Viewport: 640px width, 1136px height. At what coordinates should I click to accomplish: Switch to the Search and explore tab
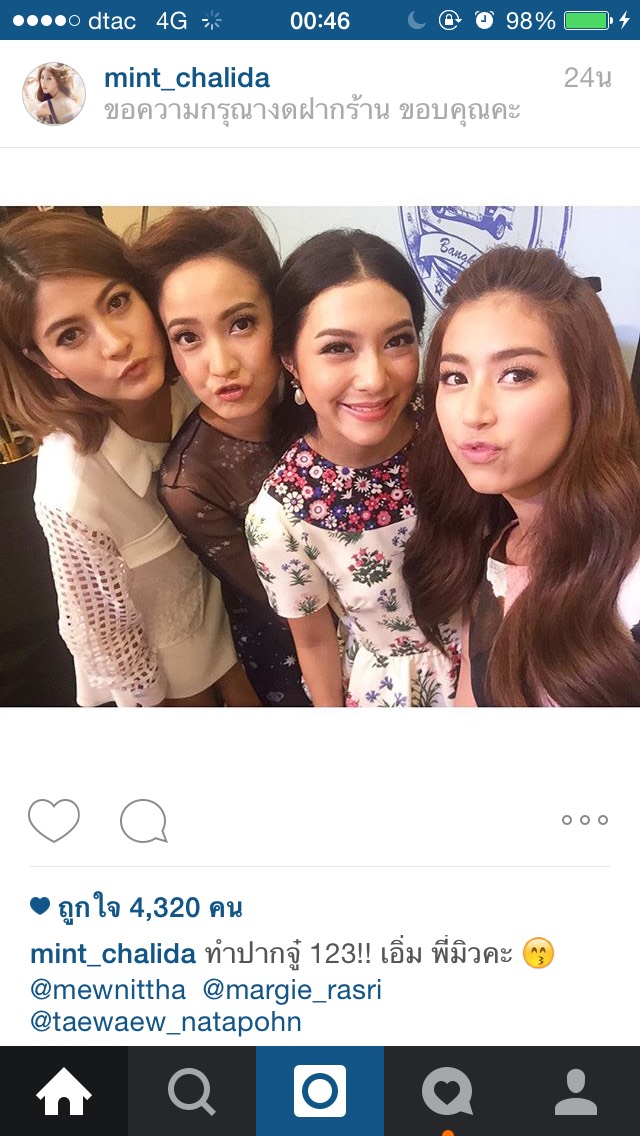tap(192, 1091)
